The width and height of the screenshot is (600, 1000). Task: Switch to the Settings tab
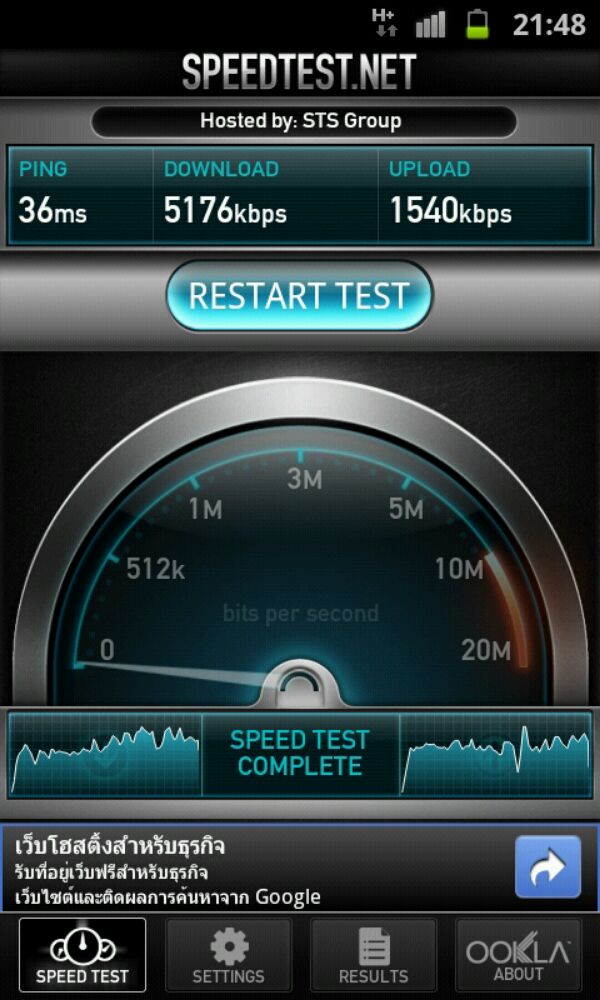pos(228,955)
